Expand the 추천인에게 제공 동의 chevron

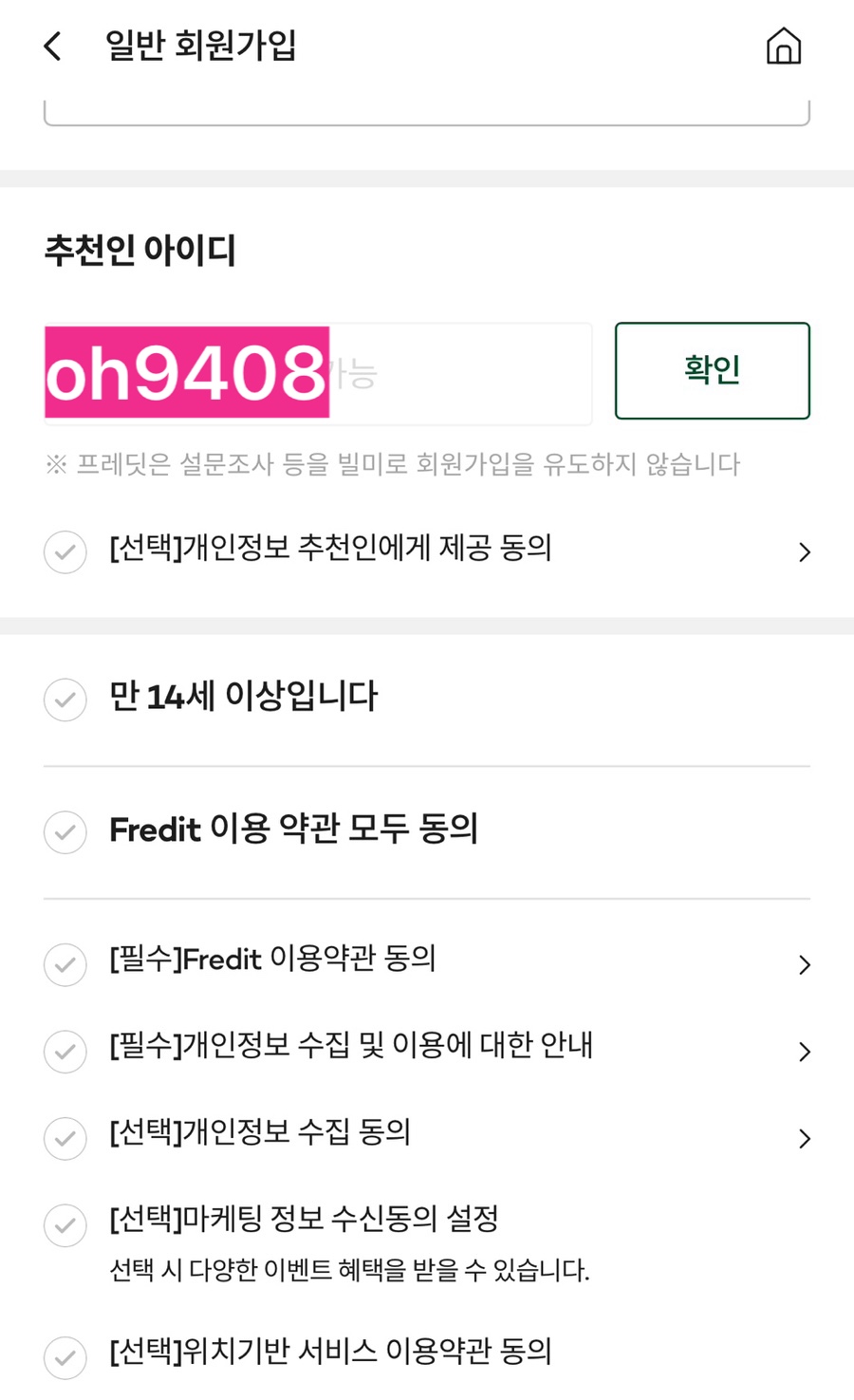[805, 551]
